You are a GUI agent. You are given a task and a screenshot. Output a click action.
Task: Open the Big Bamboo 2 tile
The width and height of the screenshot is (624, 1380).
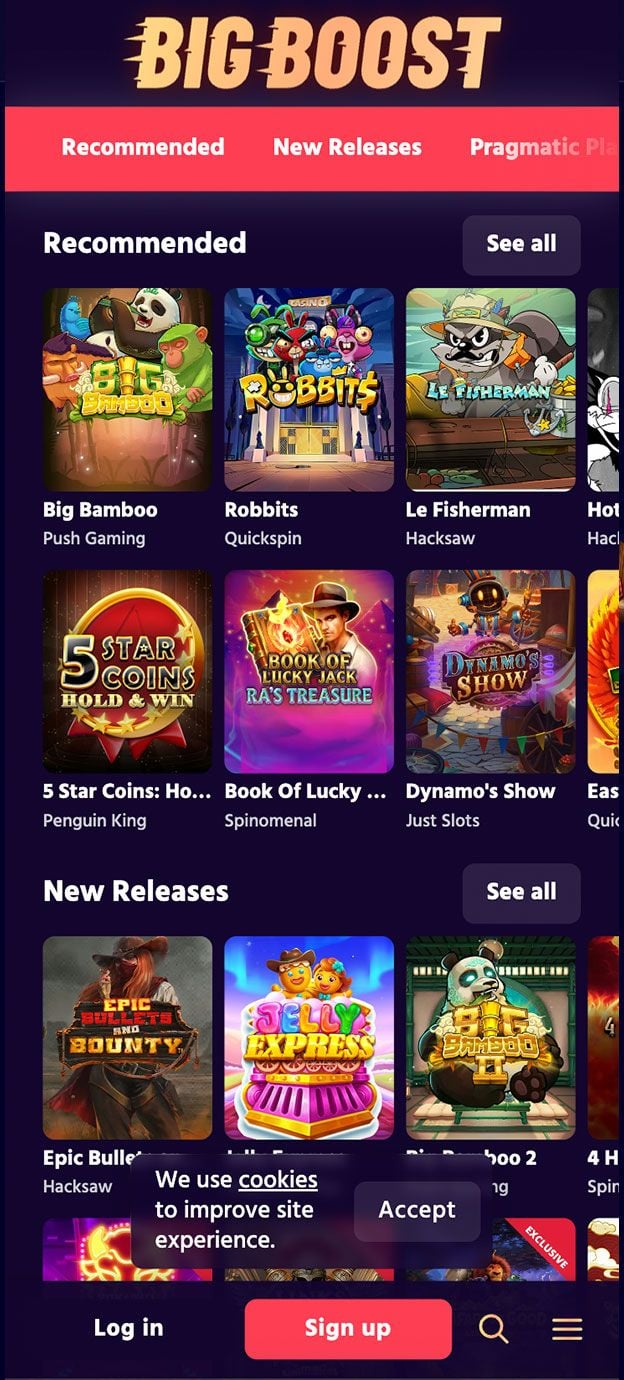click(x=490, y=1036)
